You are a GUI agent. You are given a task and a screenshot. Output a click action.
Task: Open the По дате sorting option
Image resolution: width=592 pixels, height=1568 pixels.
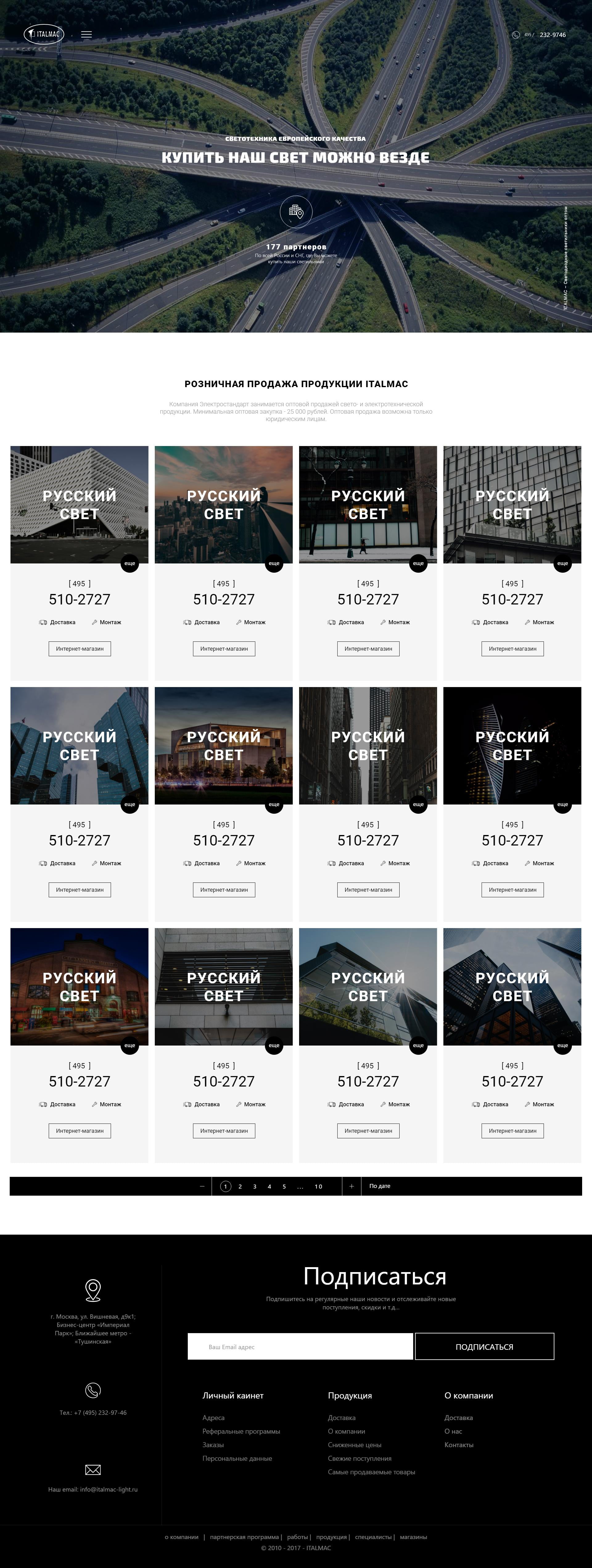pos(380,1186)
